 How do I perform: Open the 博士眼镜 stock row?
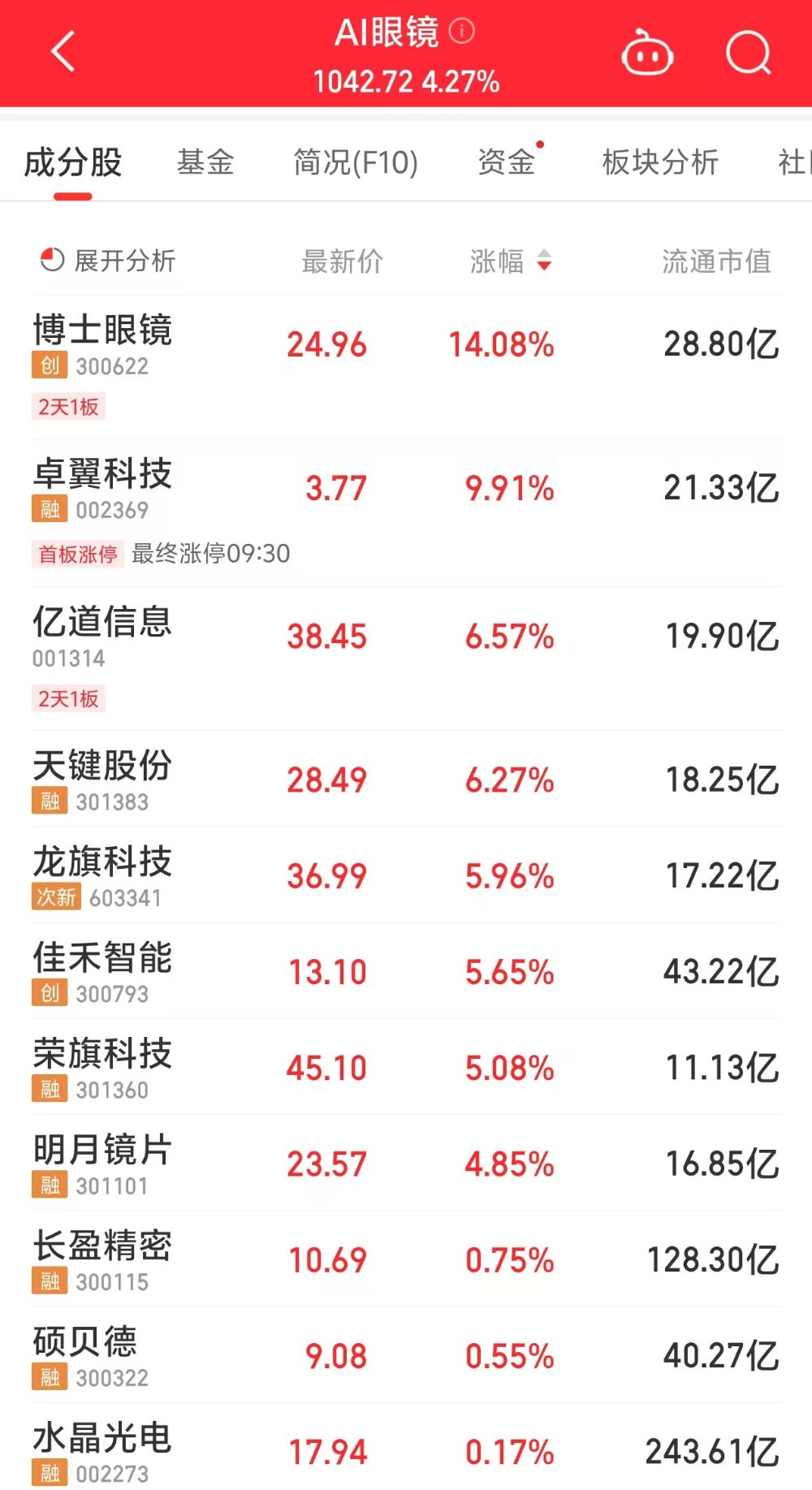click(x=406, y=367)
